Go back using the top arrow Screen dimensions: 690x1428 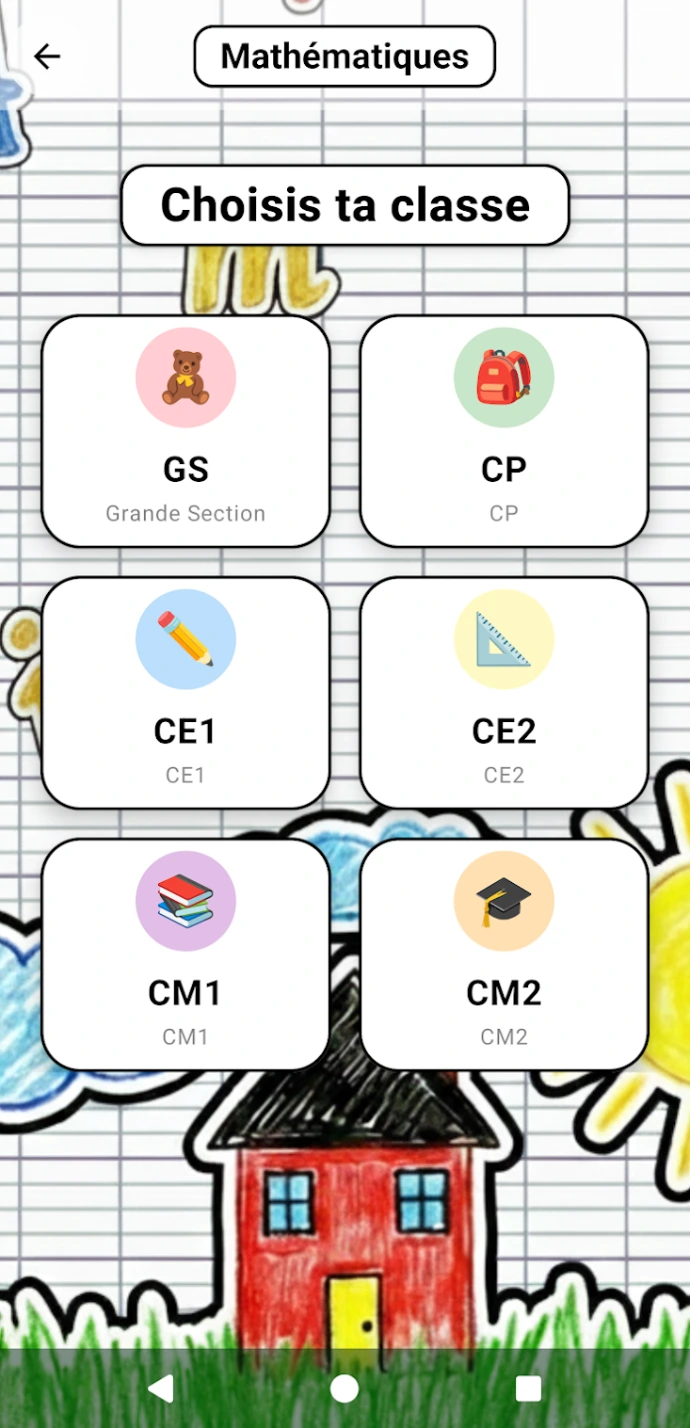pos(47,57)
